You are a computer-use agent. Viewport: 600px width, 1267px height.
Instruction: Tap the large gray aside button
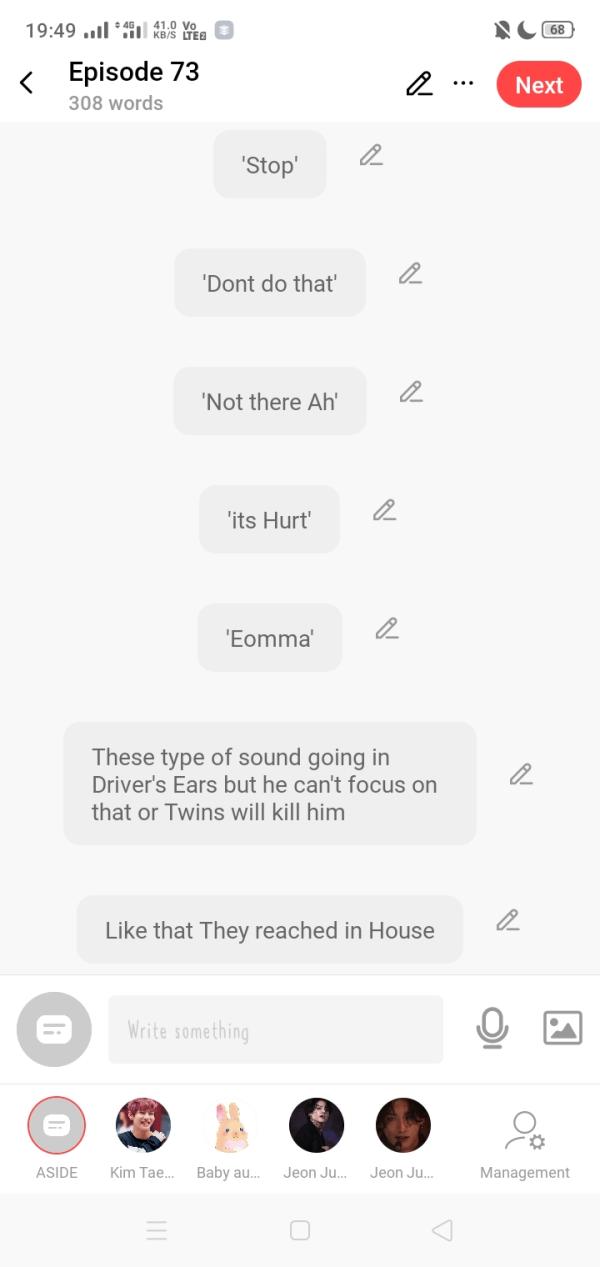tap(54, 1029)
